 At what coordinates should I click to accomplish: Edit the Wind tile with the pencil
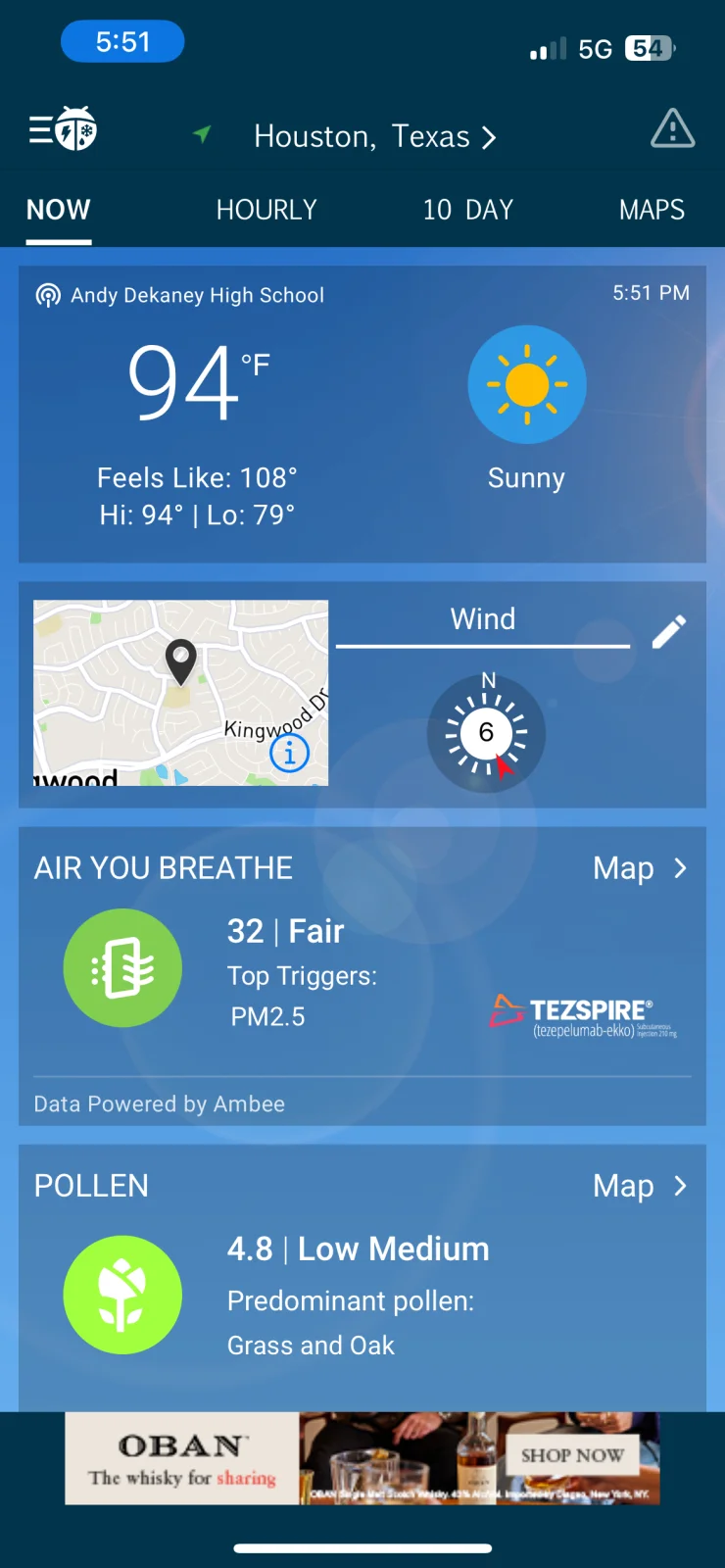point(669,632)
